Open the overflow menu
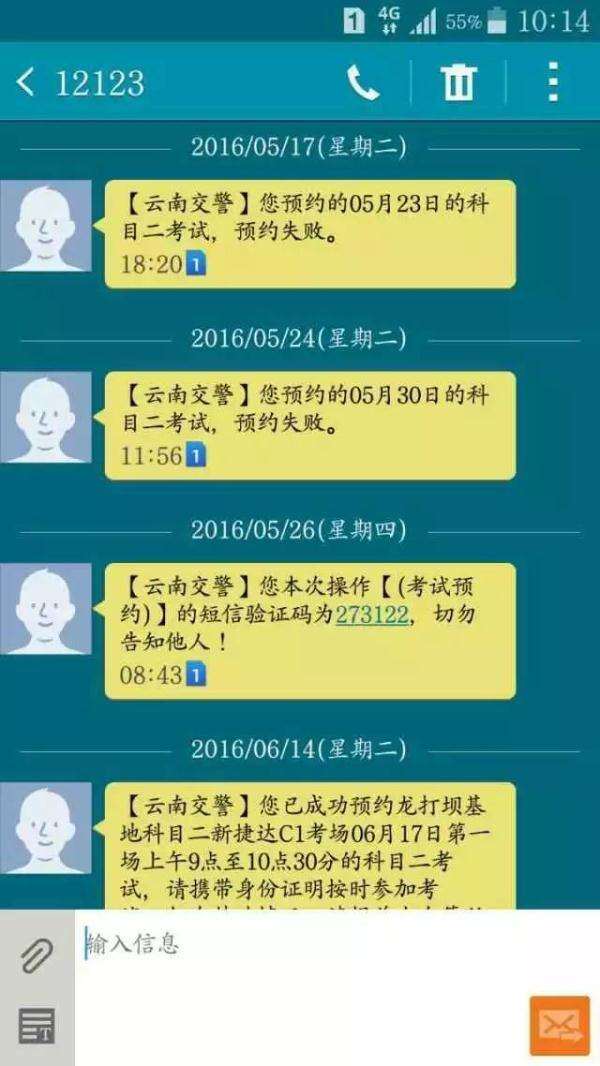This screenshot has width=600, height=1066. click(552, 82)
